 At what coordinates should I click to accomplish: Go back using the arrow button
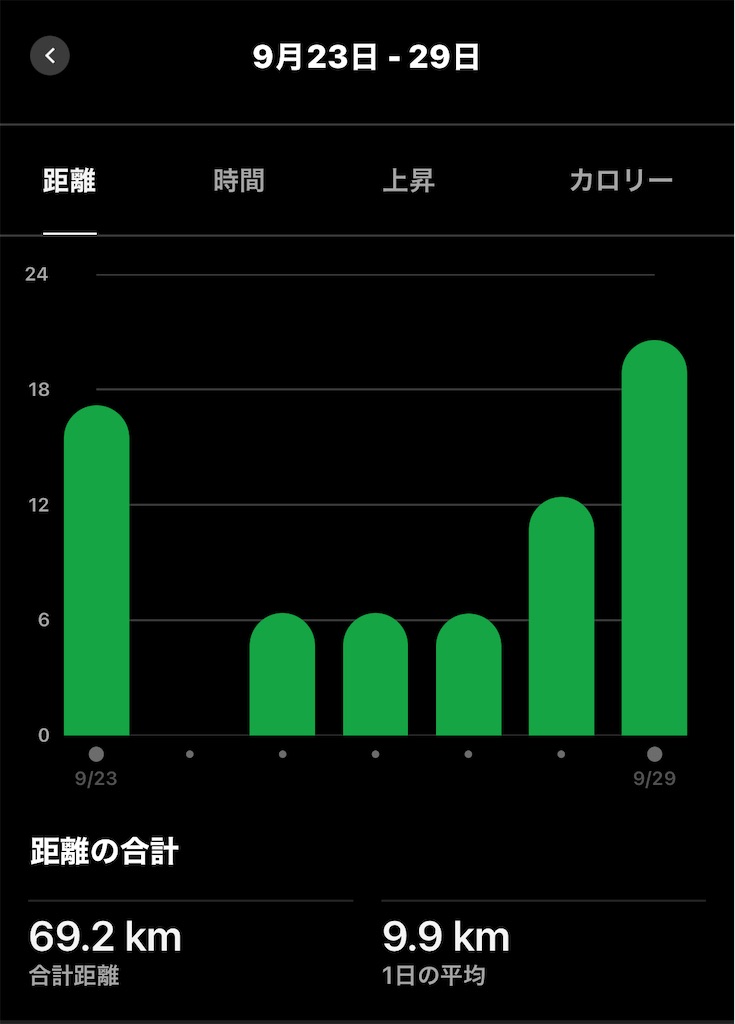50,56
